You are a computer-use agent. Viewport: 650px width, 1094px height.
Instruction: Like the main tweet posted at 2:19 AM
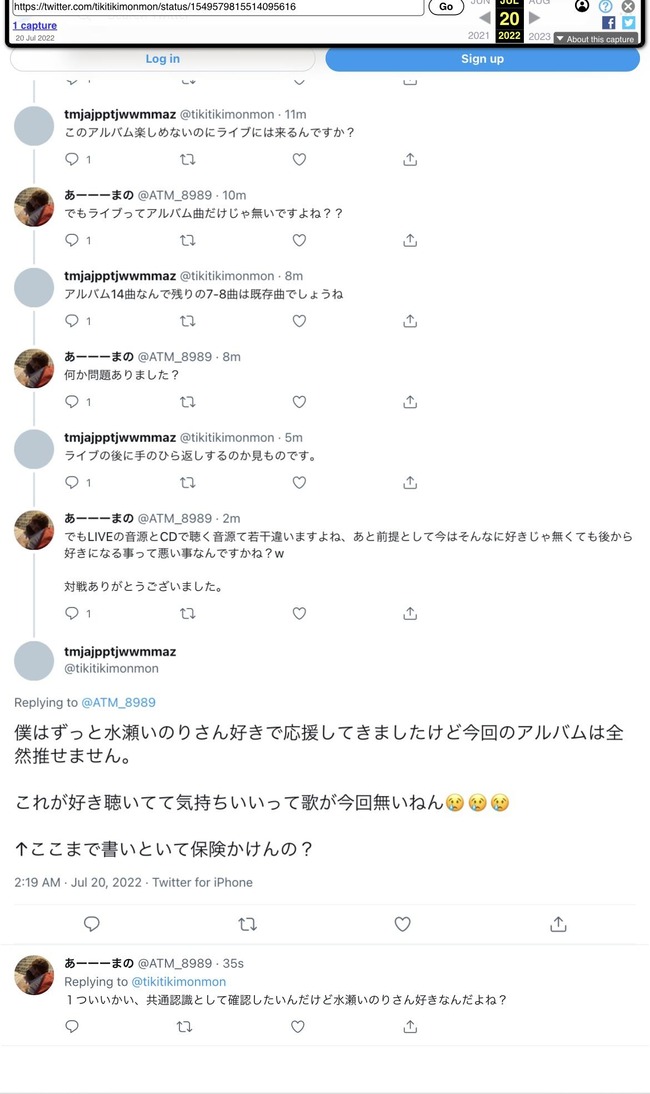pyautogui.click(x=402, y=924)
